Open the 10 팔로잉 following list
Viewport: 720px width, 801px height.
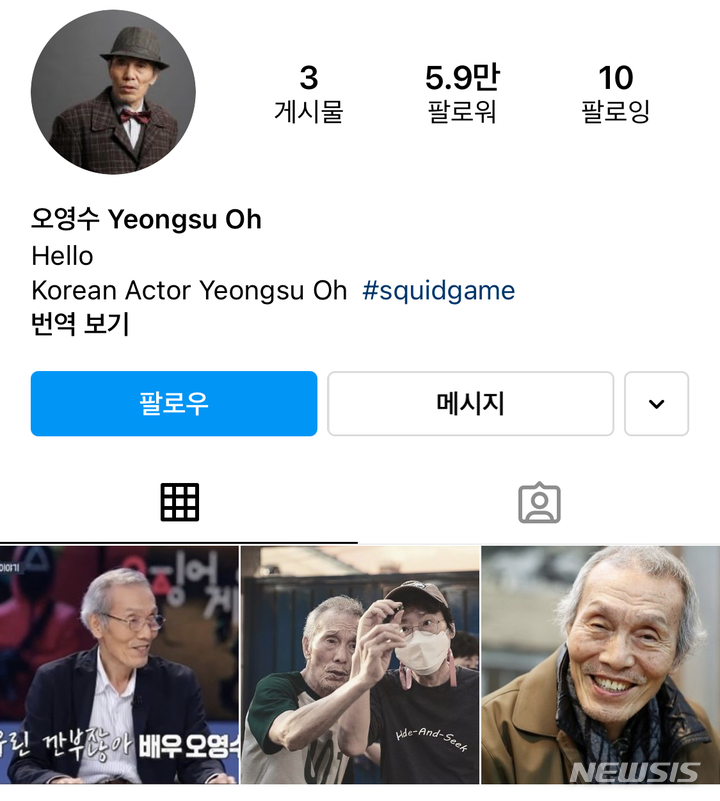(616, 94)
